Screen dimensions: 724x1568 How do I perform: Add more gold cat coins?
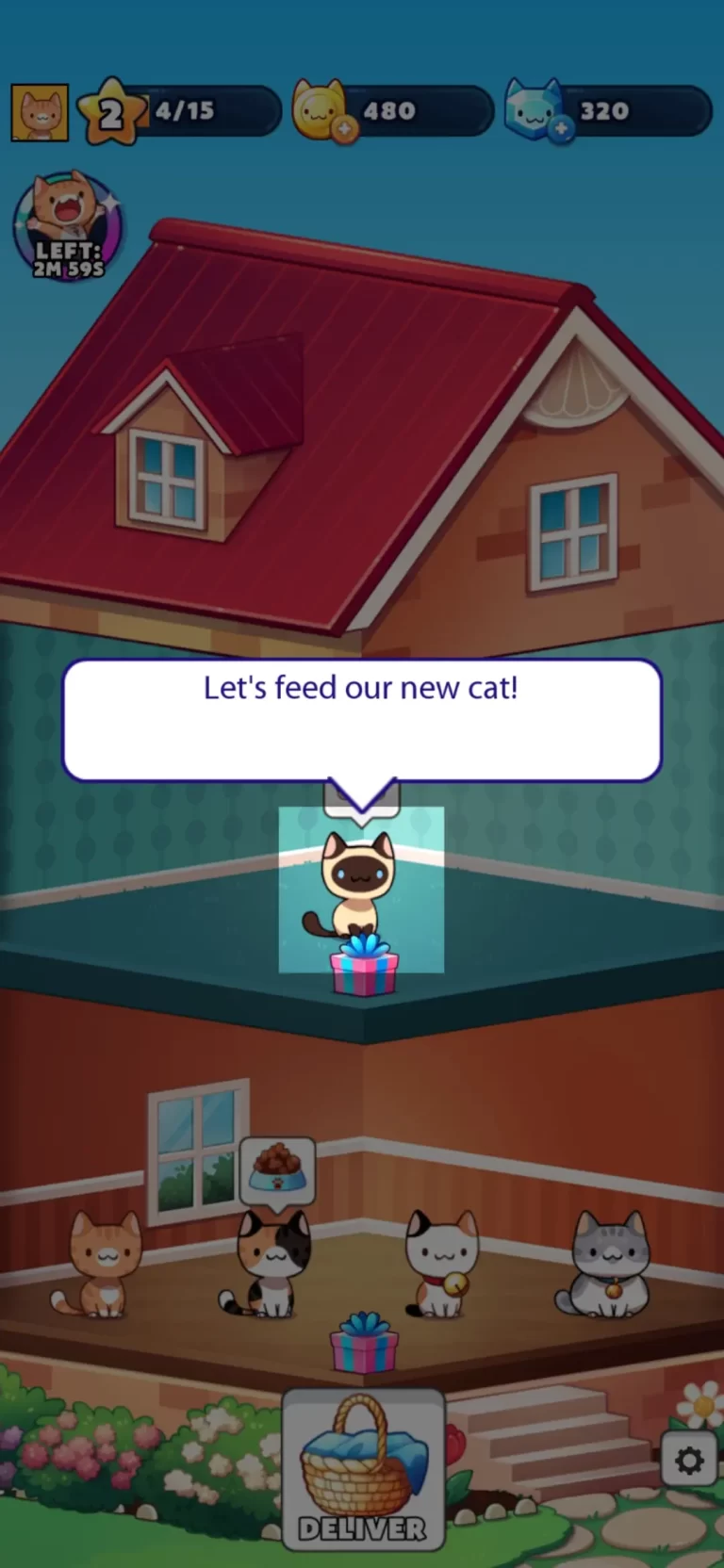[x=345, y=128]
